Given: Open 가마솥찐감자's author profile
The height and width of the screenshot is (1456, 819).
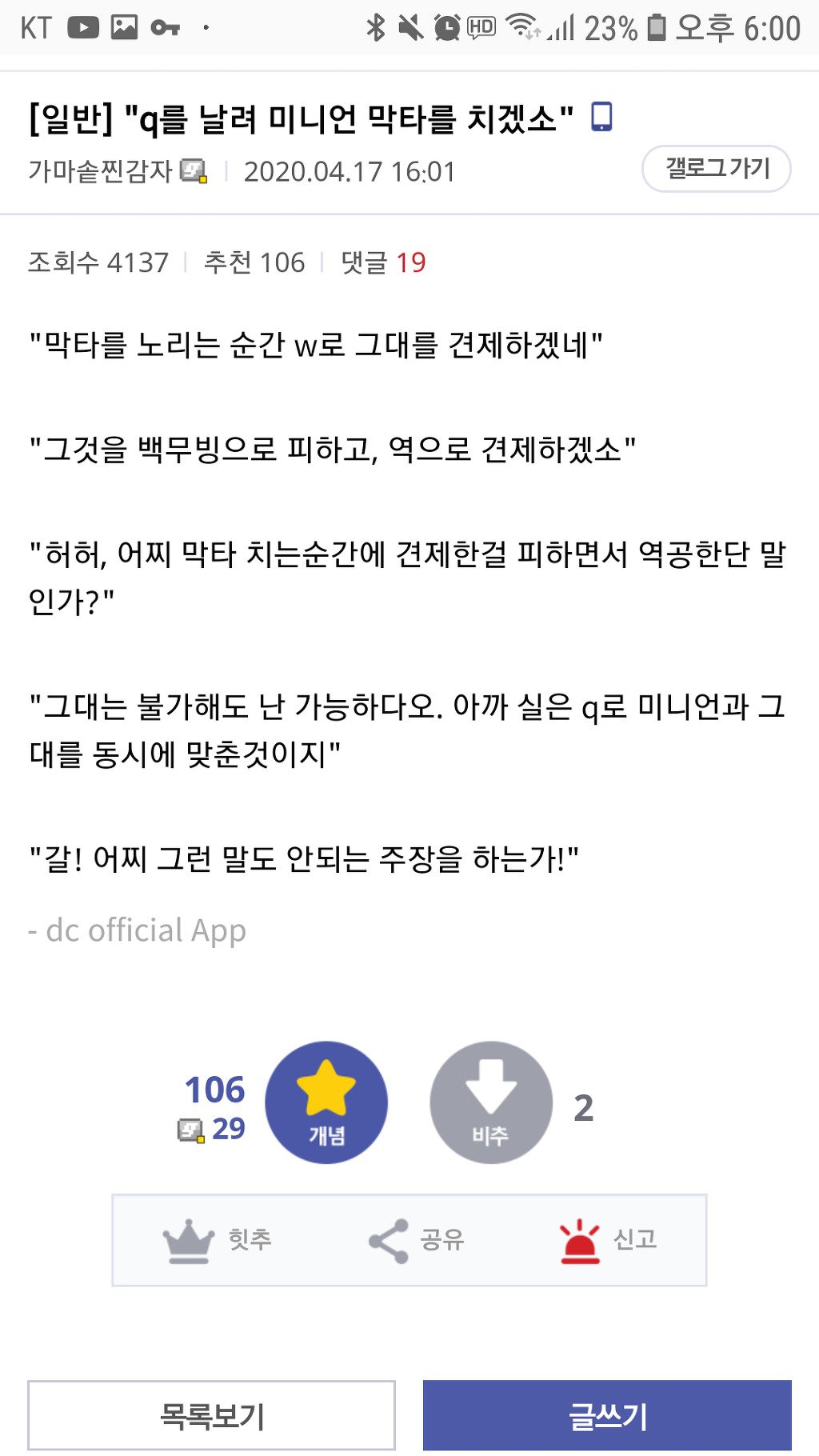Looking at the screenshot, I should click(101, 171).
